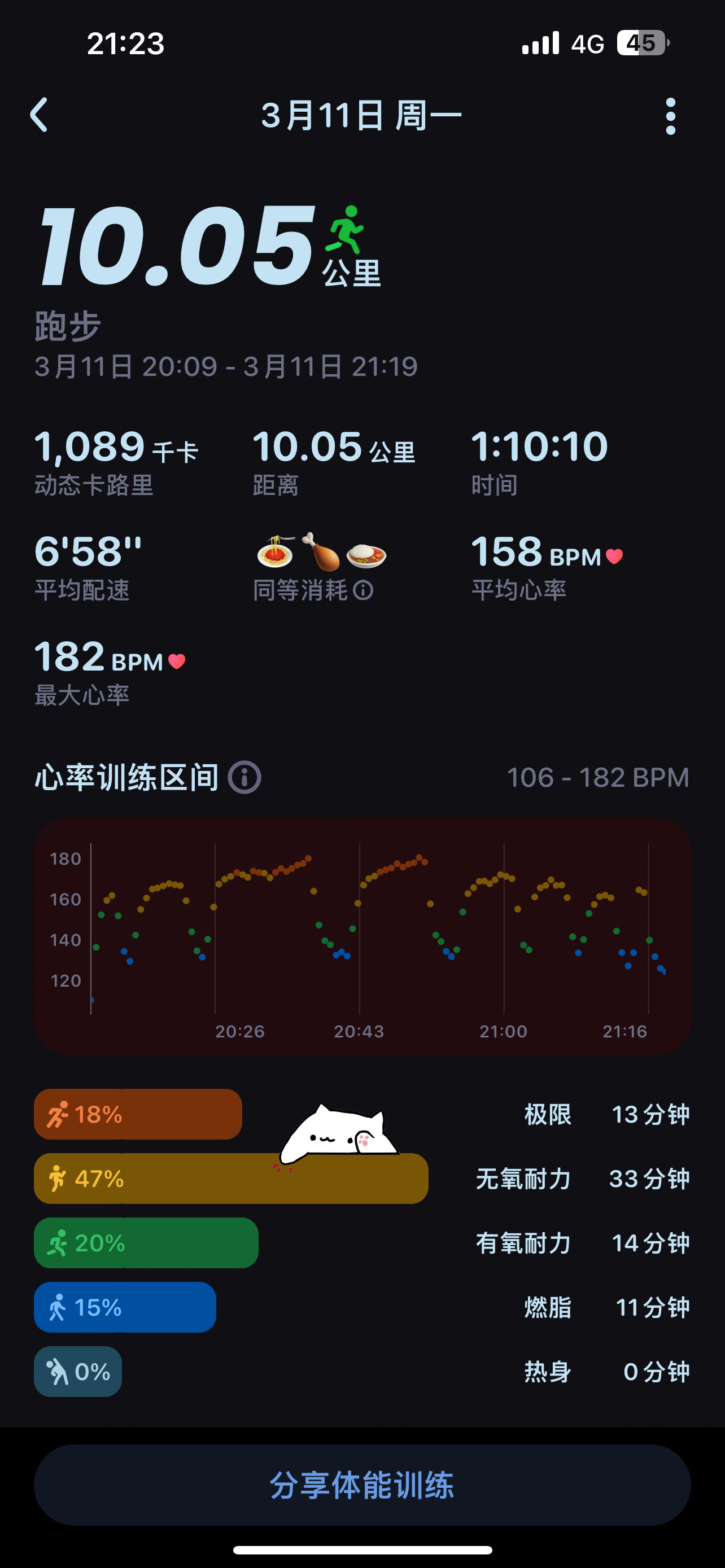Go back using the top-left arrow
This screenshot has width=725, height=1568.
point(40,115)
